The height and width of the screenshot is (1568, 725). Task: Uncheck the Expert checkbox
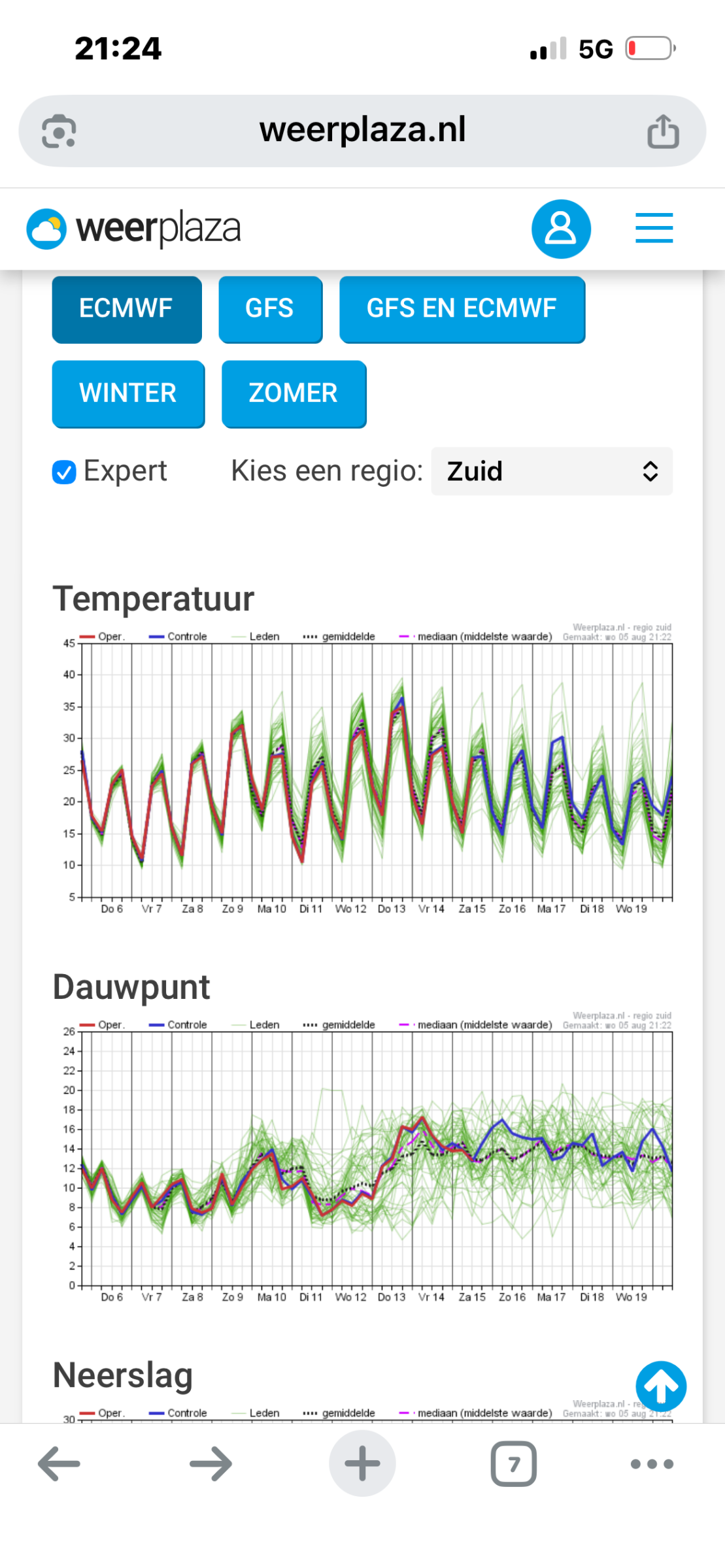pos(64,472)
